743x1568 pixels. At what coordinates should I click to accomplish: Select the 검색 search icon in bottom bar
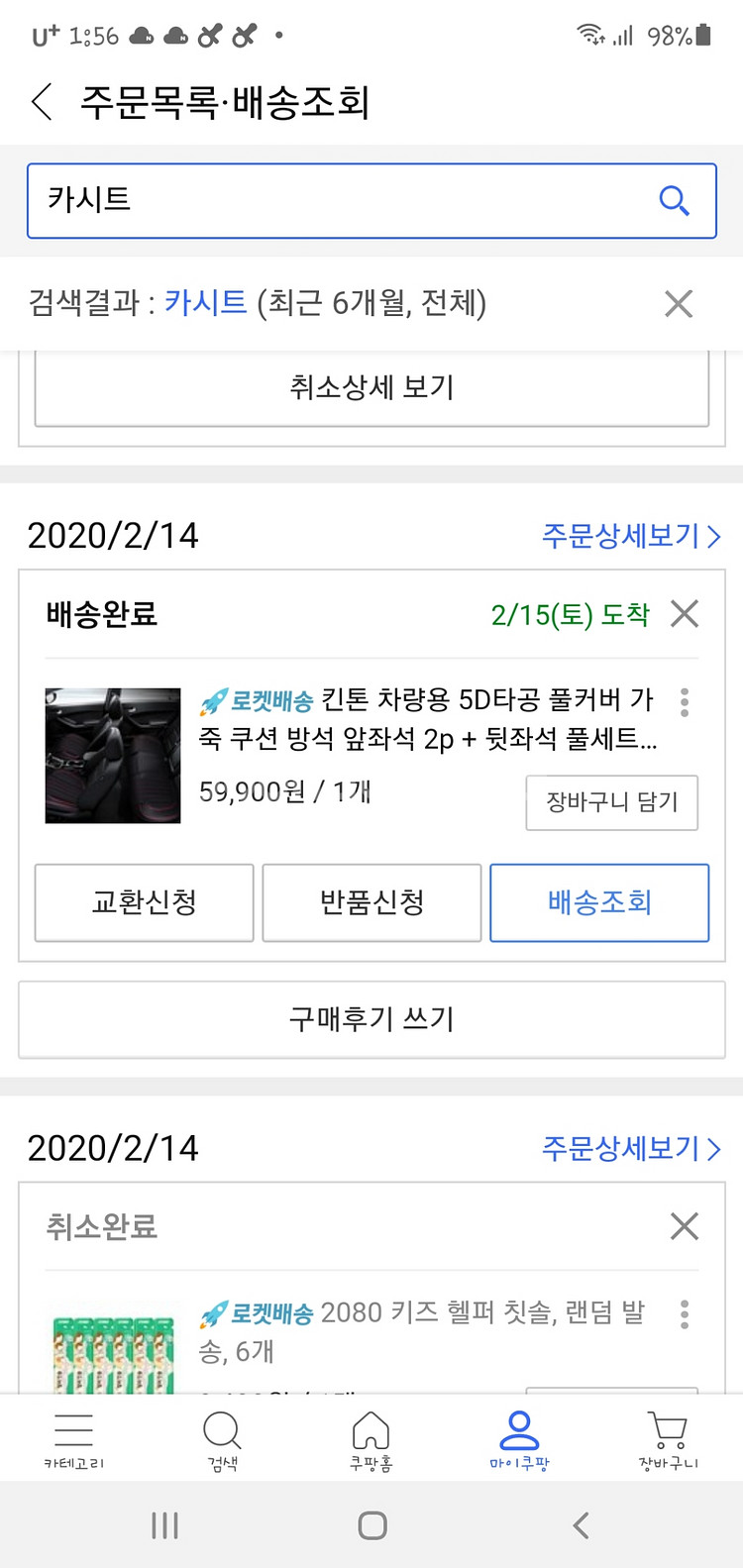click(x=222, y=1437)
